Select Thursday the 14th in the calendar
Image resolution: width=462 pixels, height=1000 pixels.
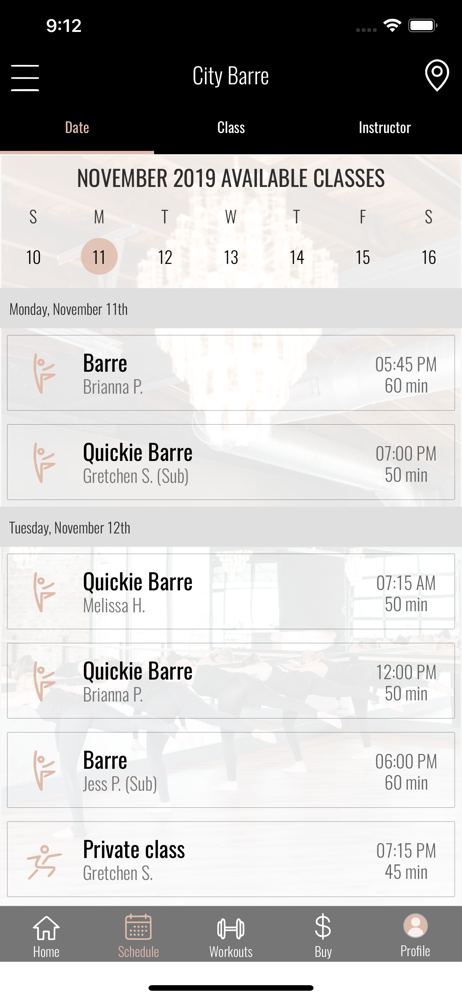tap(297, 257)
